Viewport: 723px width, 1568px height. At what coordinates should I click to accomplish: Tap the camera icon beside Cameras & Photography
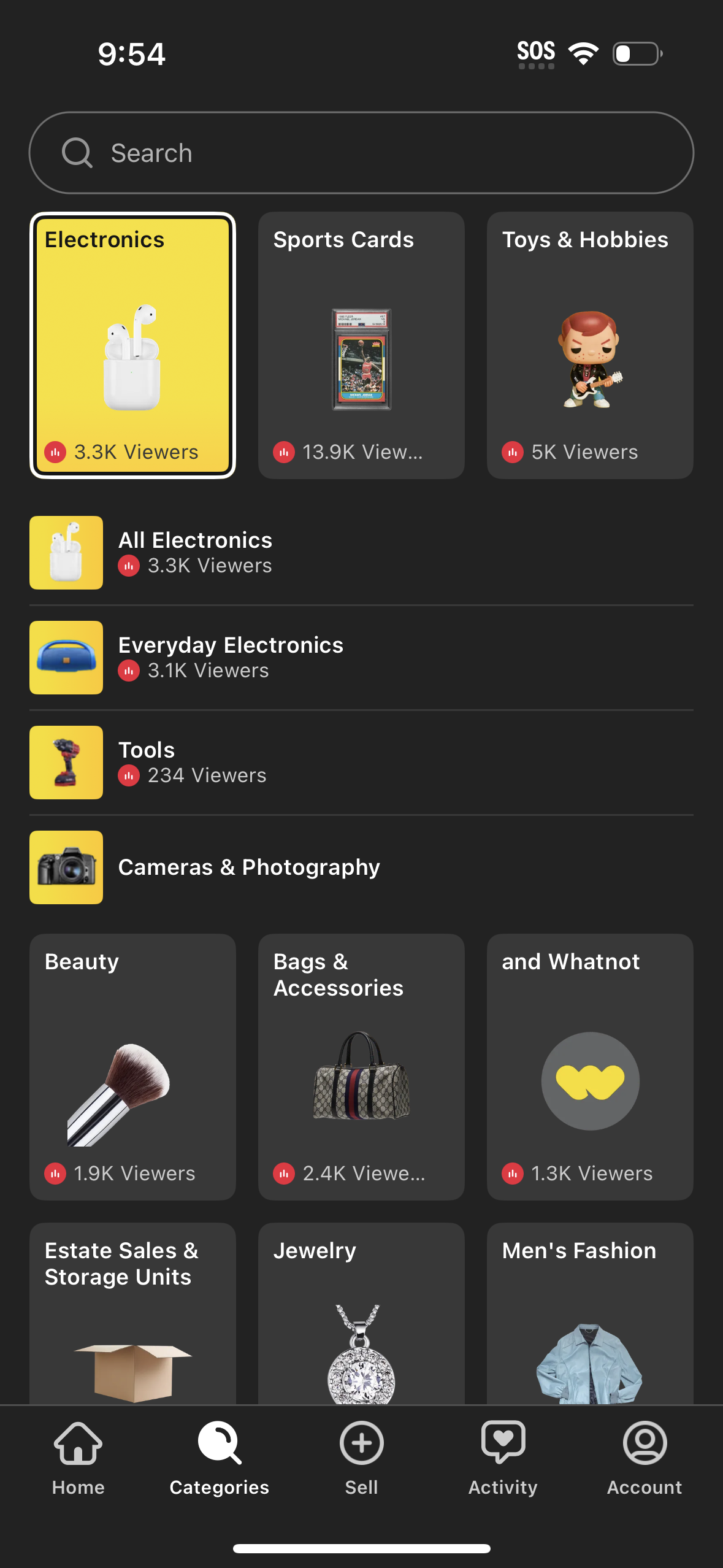click(66, 867)
